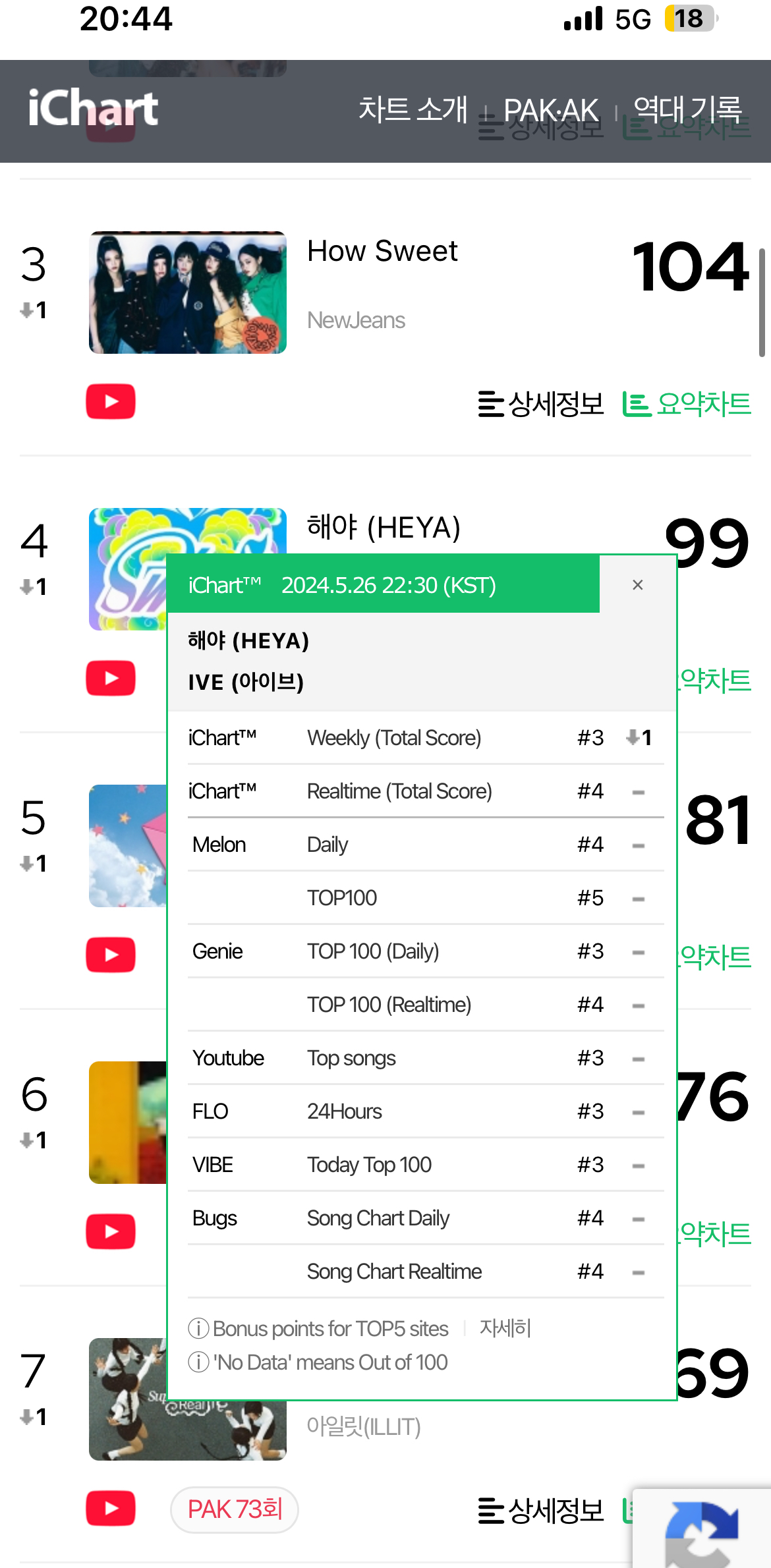The height and width of the screenshot is (1568, 771).
Task: Open the How Sweet album cover
Action: (x=188, y=293)
